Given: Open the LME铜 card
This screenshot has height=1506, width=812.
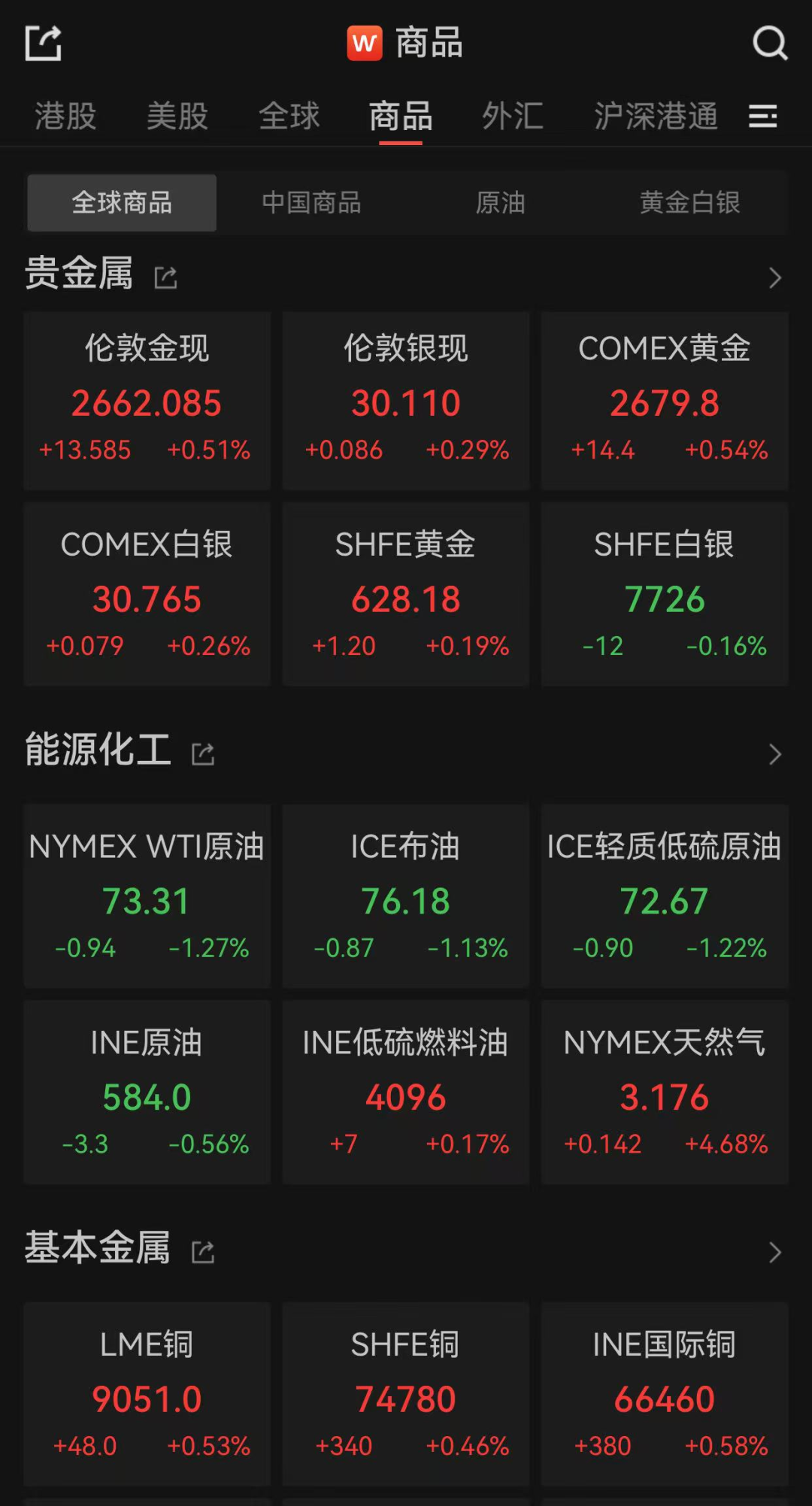Looking at the screenshot, I should (147, 1396).
